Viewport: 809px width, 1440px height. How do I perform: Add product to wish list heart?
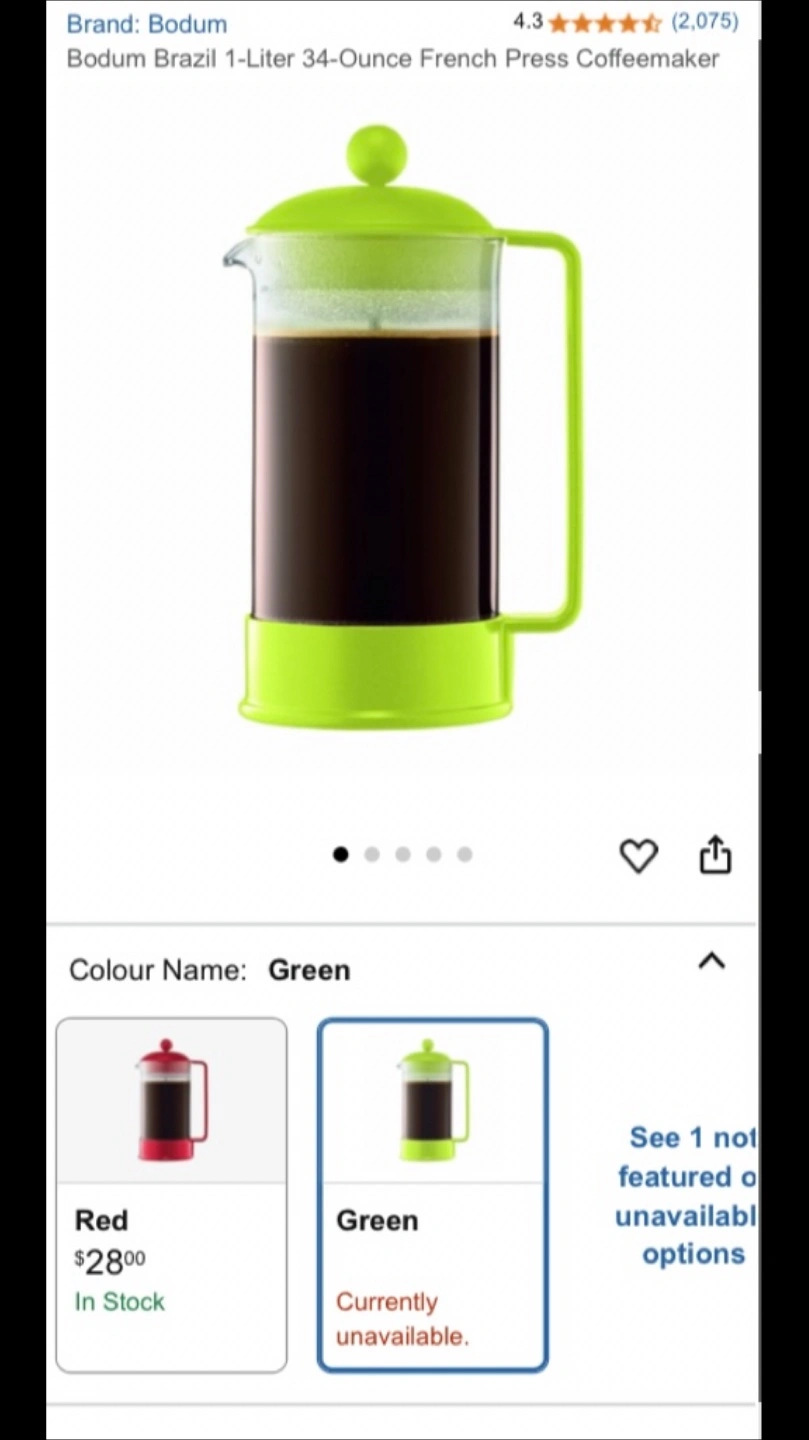point(639,856)
